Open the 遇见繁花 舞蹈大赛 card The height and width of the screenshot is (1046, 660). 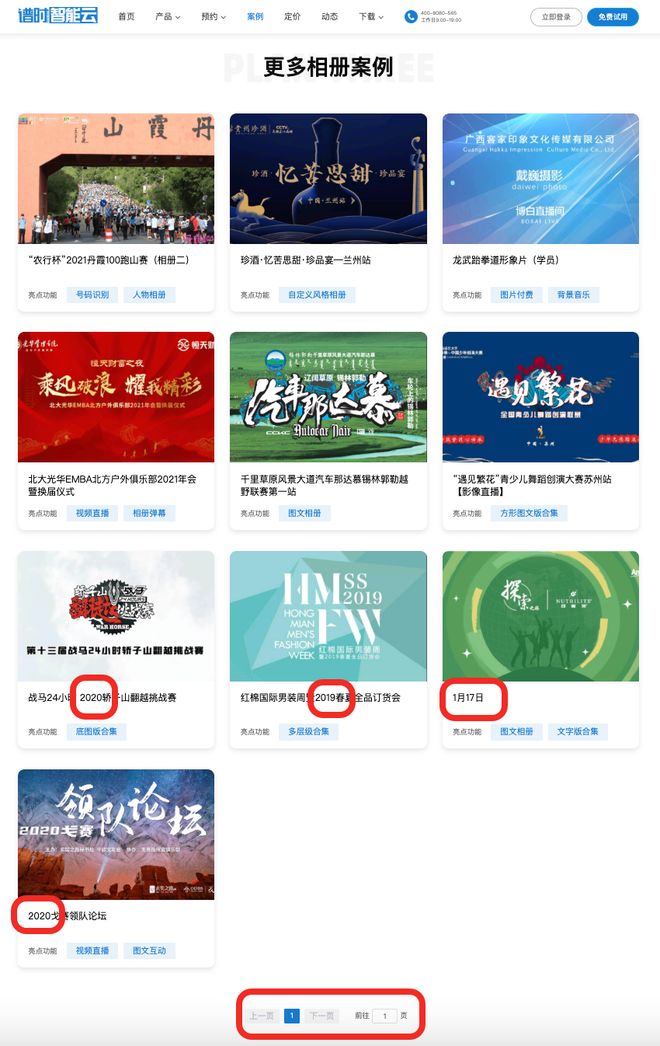tap(540, 397)
